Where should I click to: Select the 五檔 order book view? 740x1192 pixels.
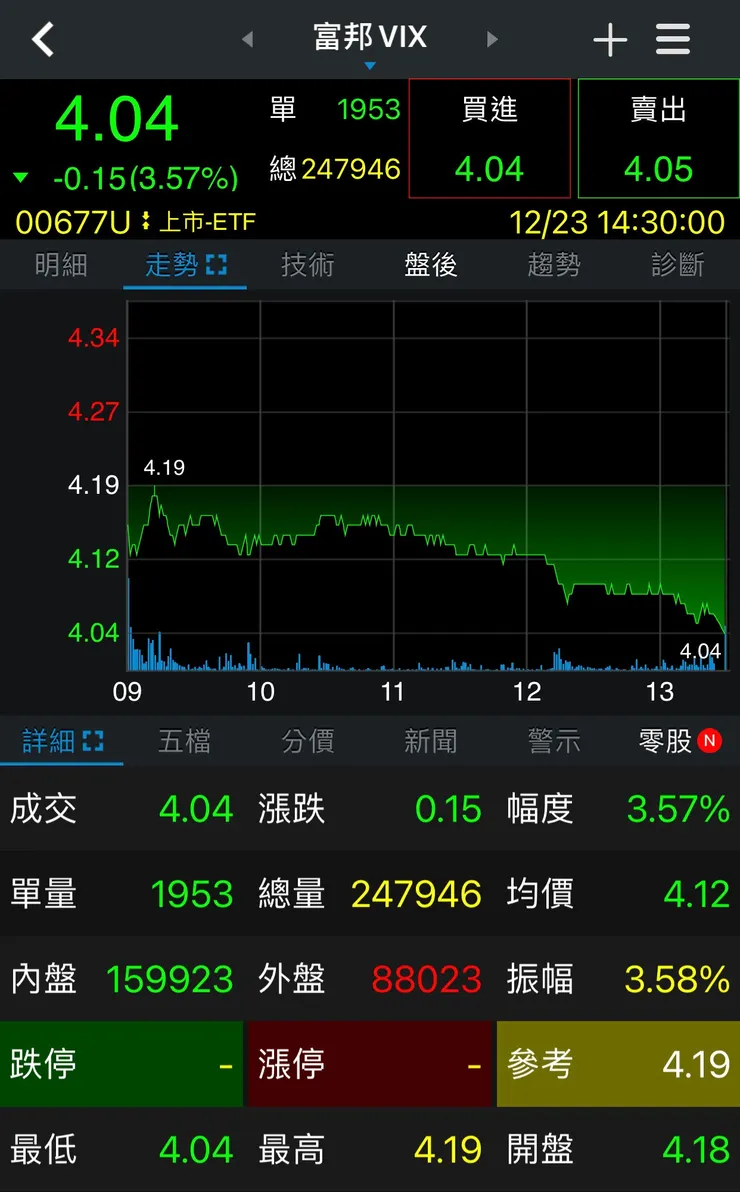184,740
